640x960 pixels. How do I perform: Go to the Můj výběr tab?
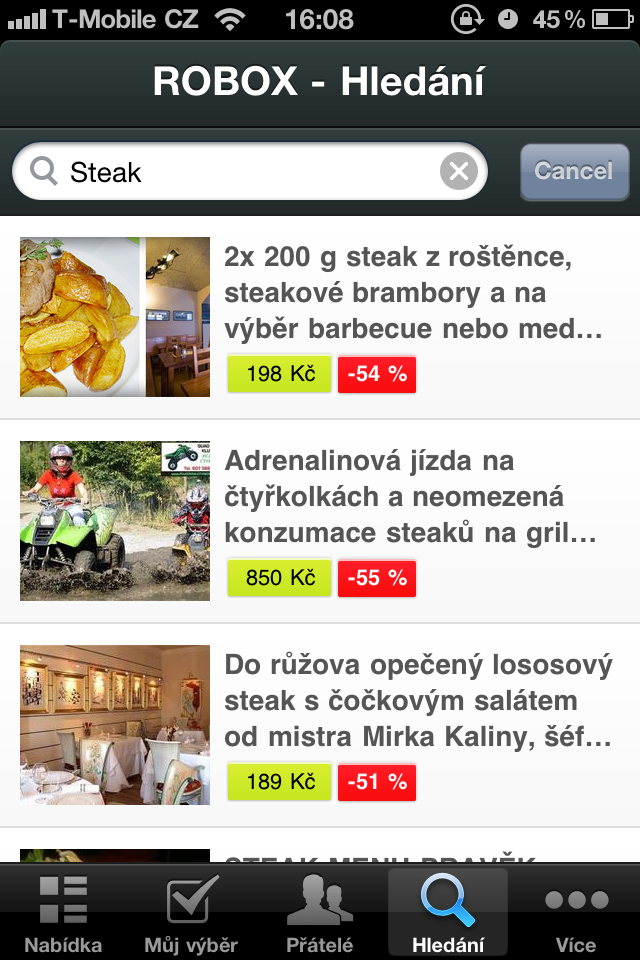tap(191, 912)
